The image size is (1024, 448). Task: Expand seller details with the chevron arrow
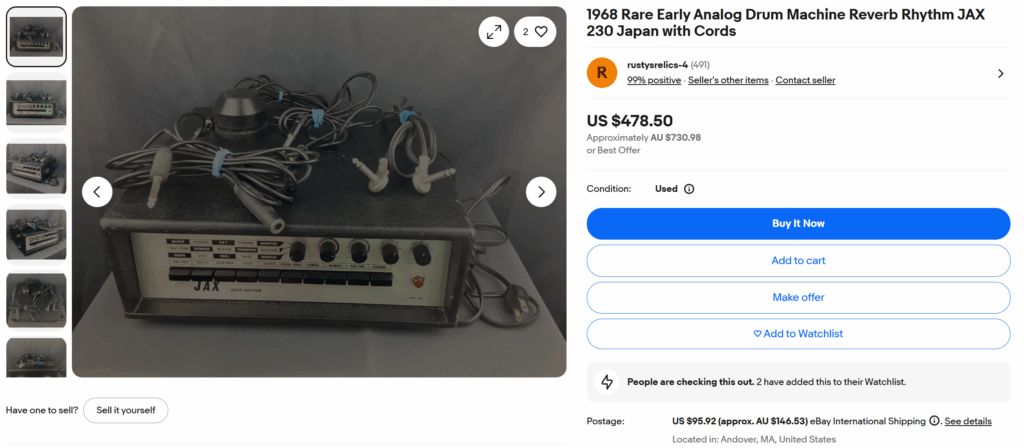pos(1001,73)
